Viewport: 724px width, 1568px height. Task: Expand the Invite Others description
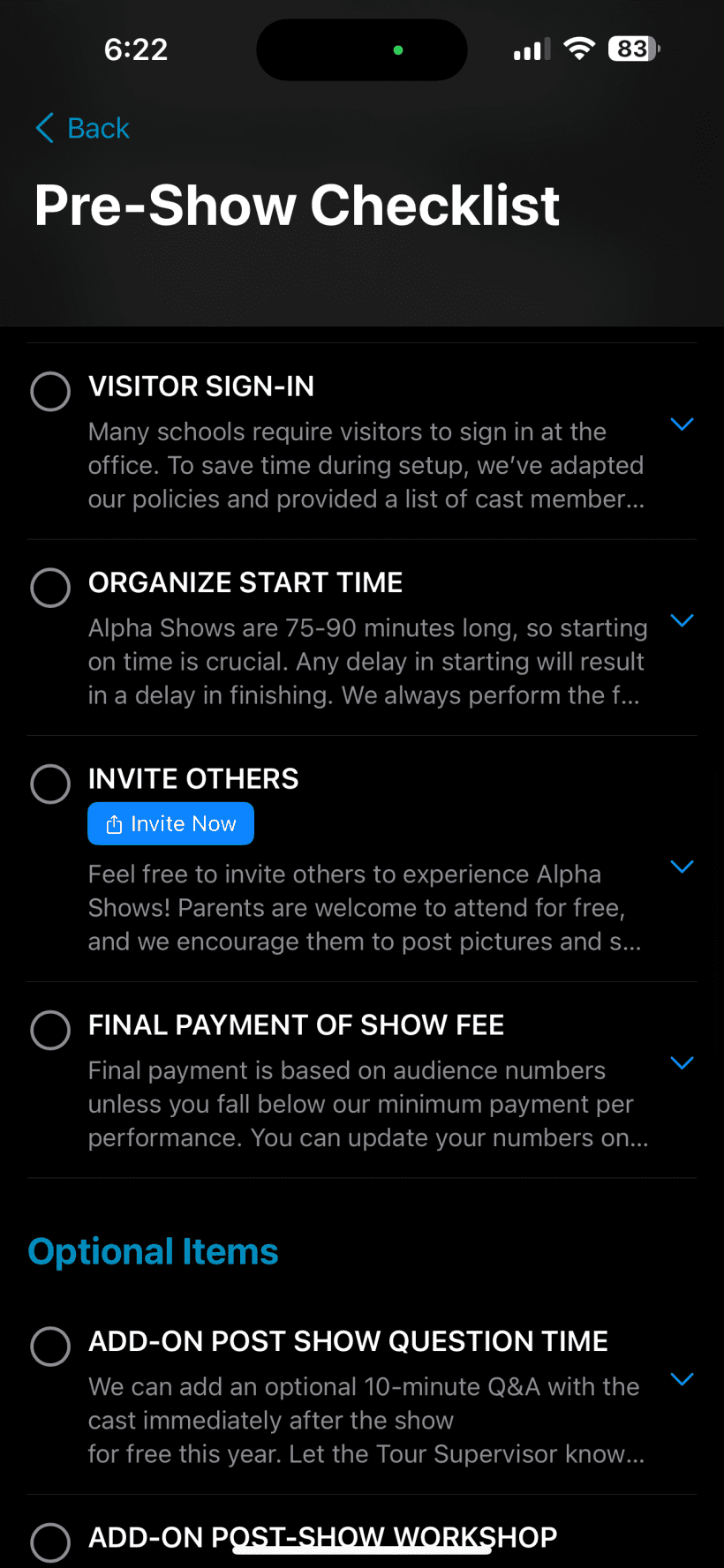coord(682,867)
